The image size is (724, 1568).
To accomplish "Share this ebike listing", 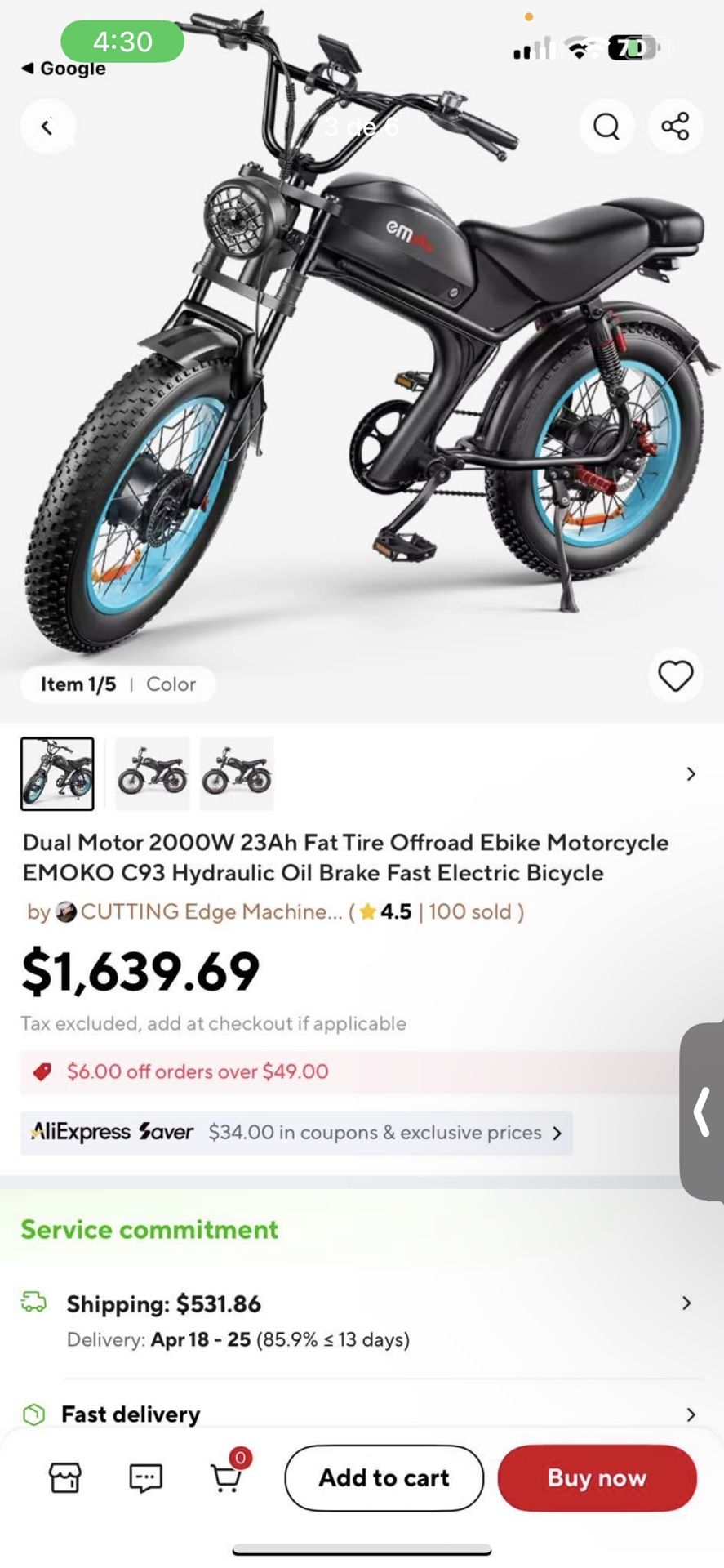I will tap(675, 127).
